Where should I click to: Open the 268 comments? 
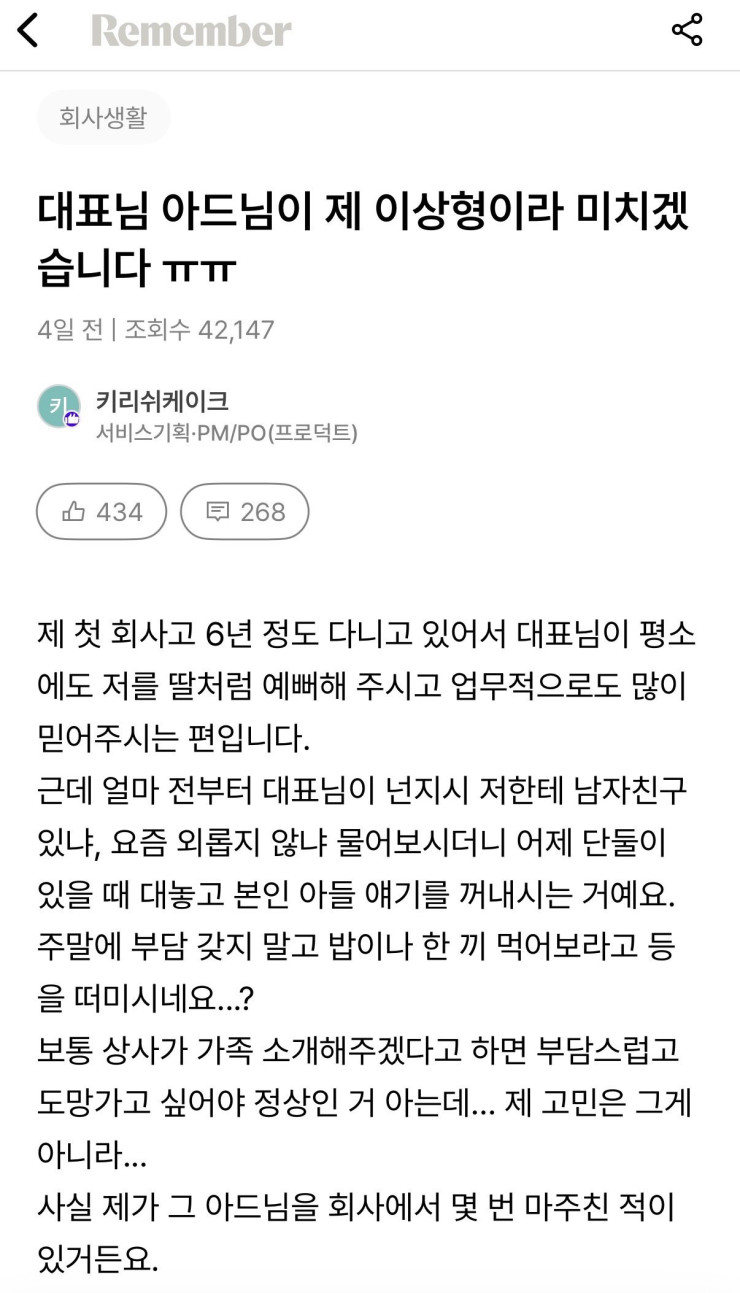click(244, 512)
